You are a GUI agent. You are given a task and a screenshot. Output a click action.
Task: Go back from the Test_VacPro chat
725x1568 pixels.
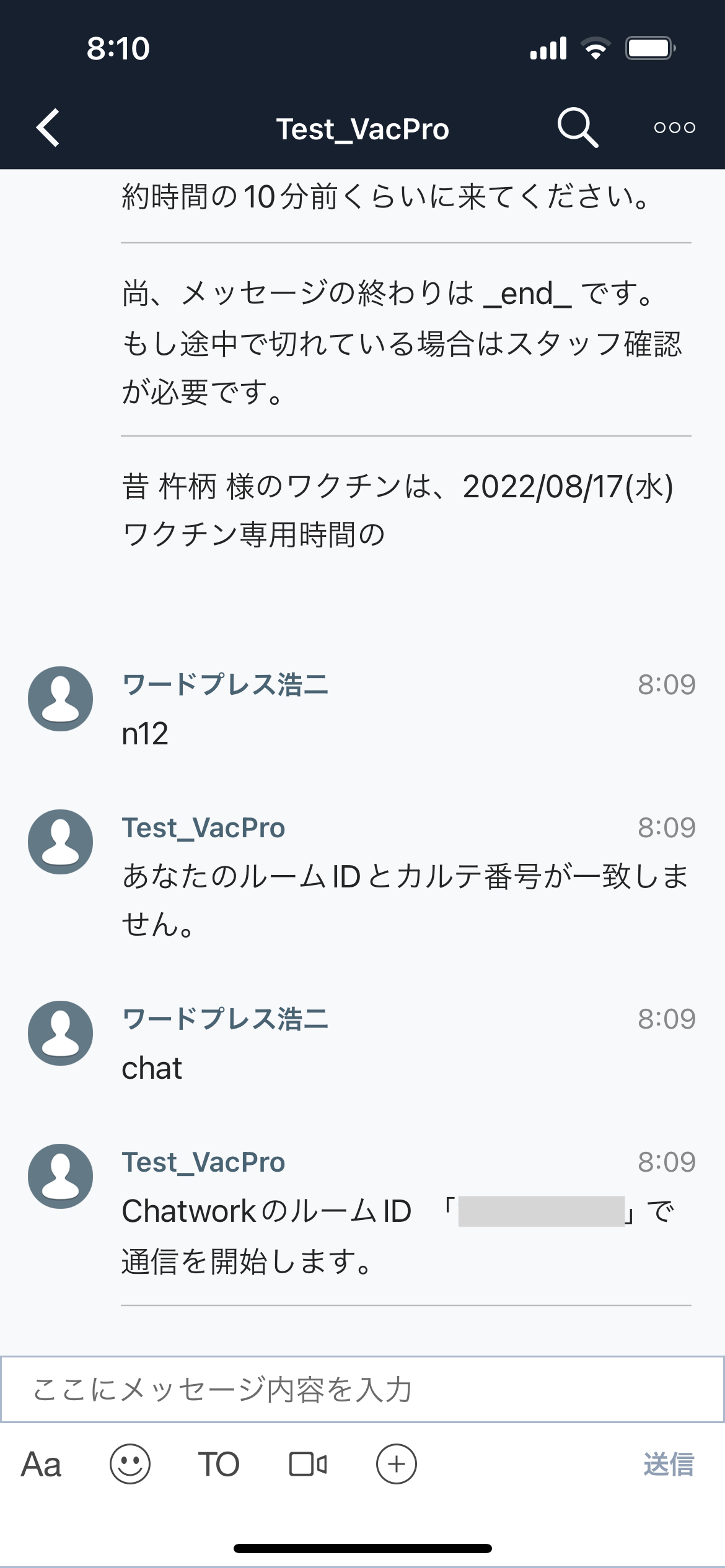pyautogui.click(x=48, y=128)
